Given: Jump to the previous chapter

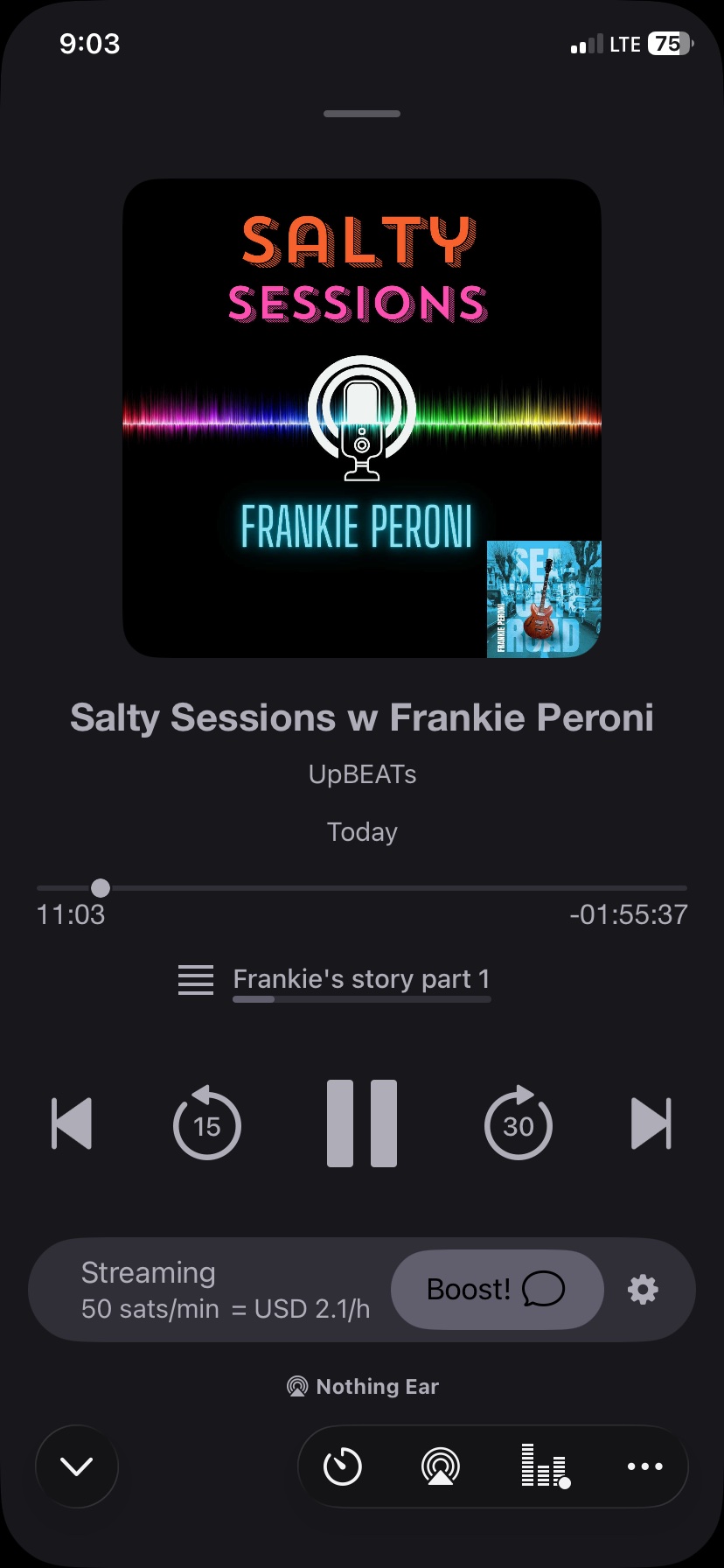Looking at the screenshot, I should pyautogui.click(x=72, y=1123).
